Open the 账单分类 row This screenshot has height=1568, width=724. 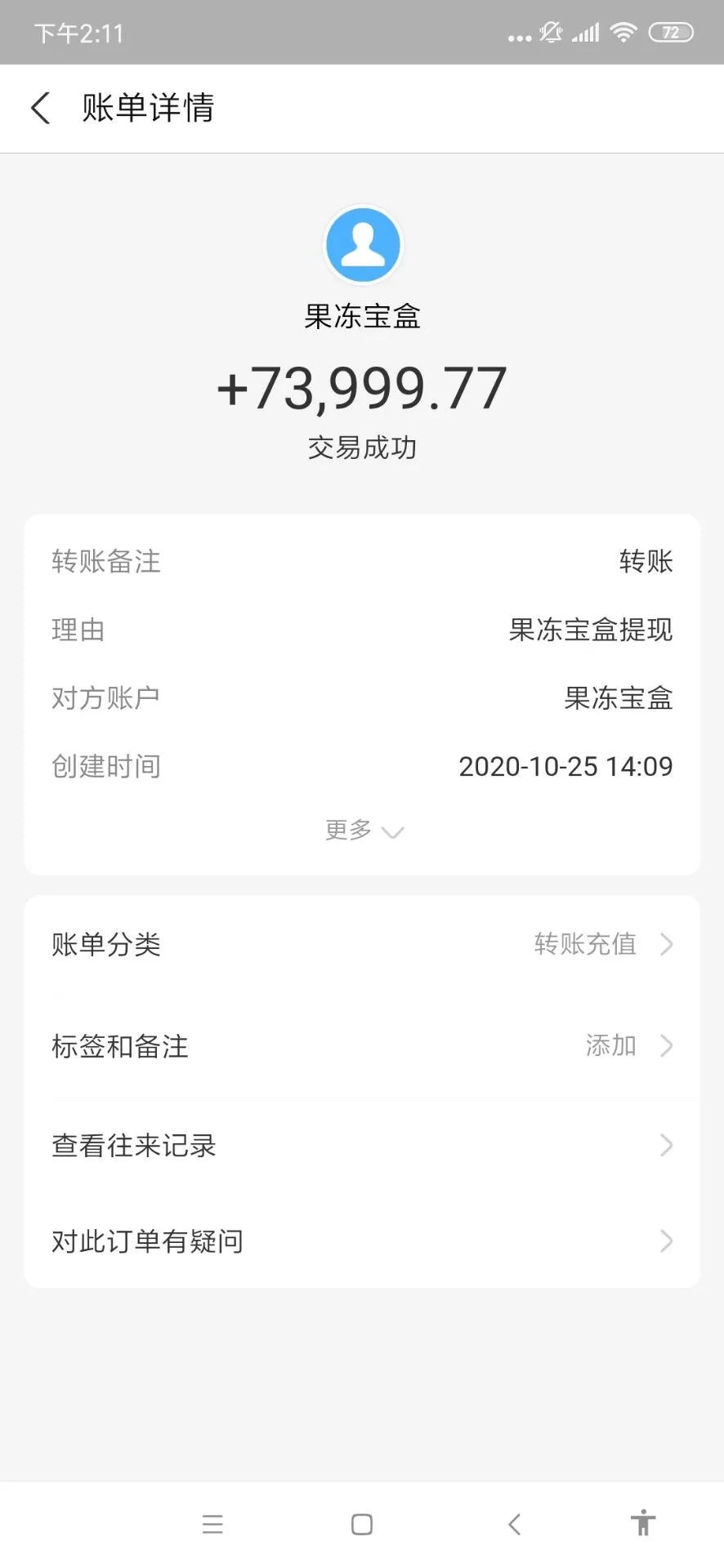pos(362,945)
